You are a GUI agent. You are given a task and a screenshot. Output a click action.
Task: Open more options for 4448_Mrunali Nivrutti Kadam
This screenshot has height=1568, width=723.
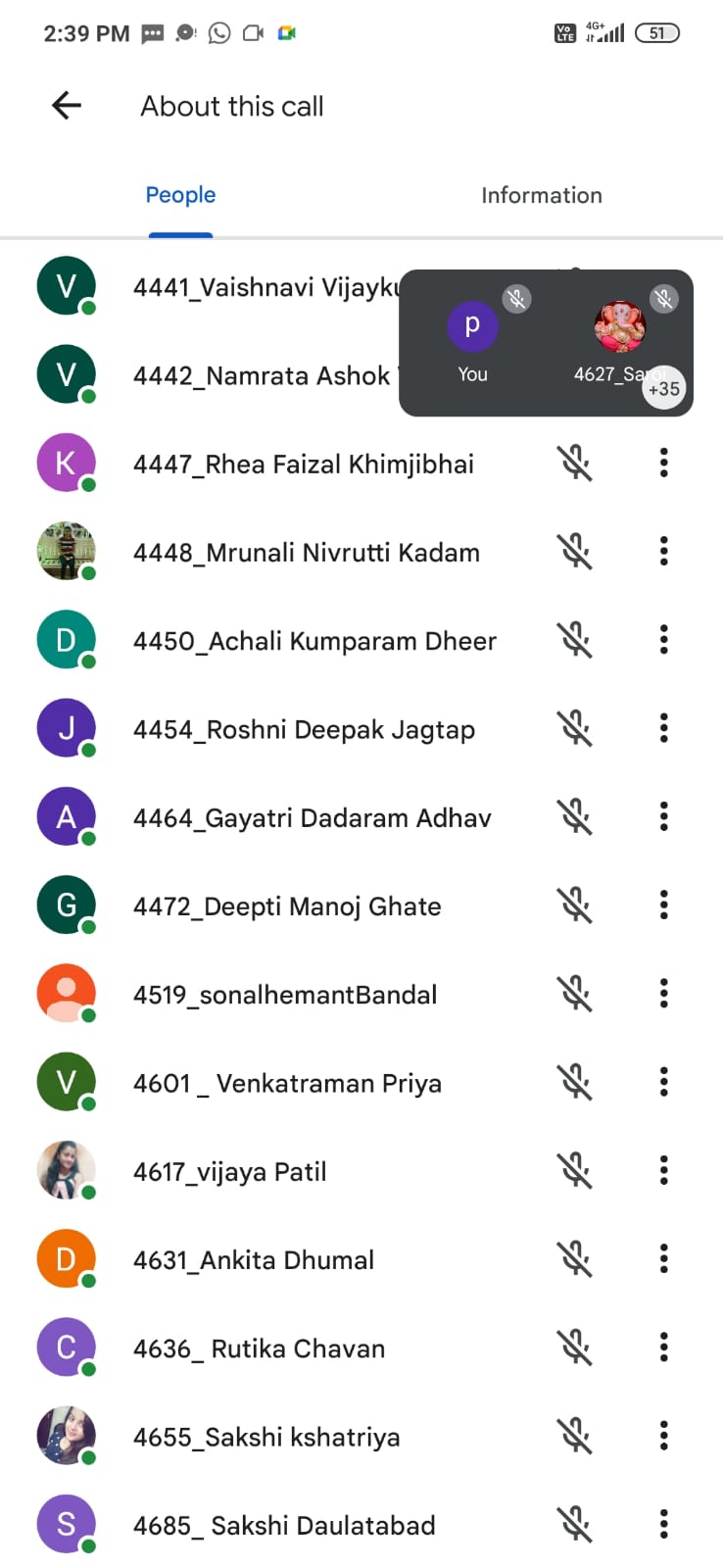[664, 552]
